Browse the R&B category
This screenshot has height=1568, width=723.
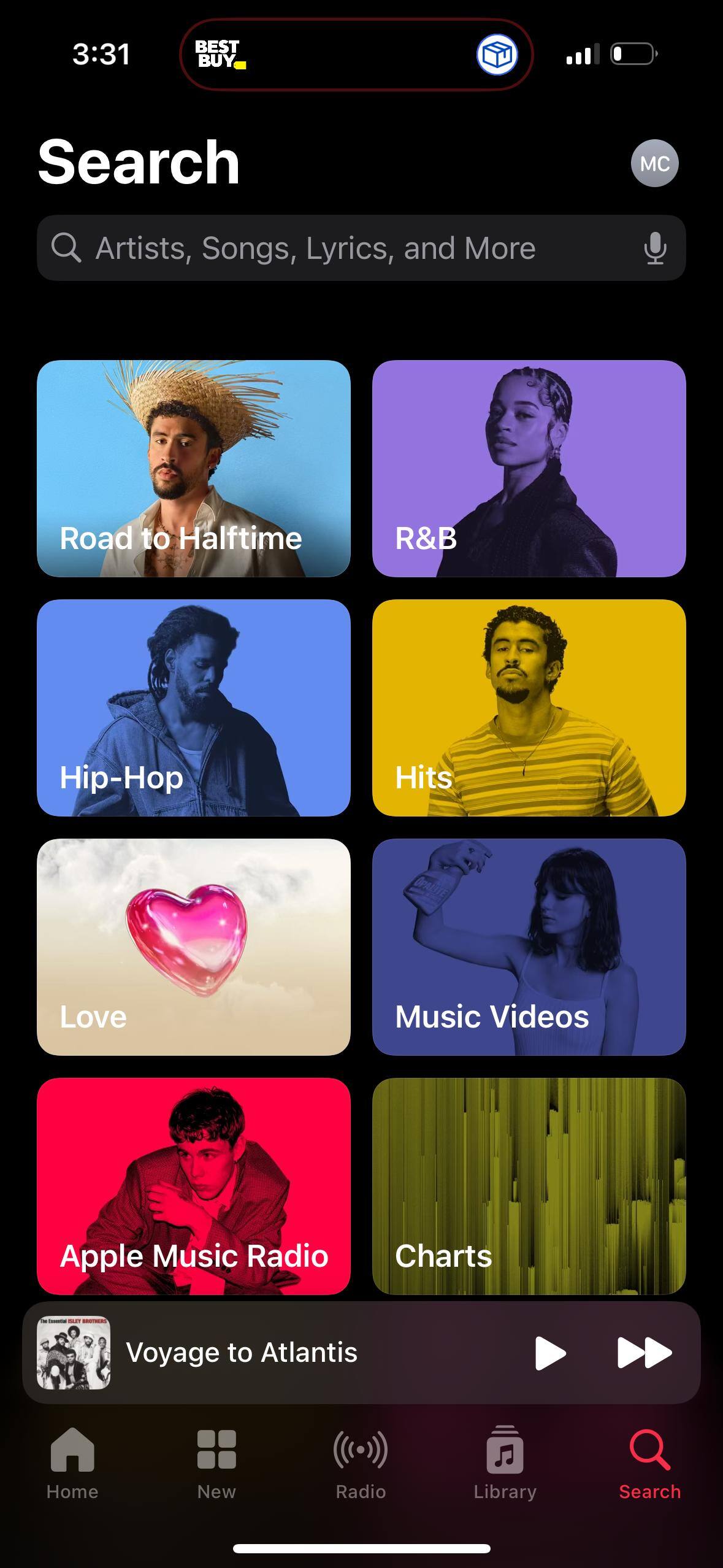pos(529,468)
